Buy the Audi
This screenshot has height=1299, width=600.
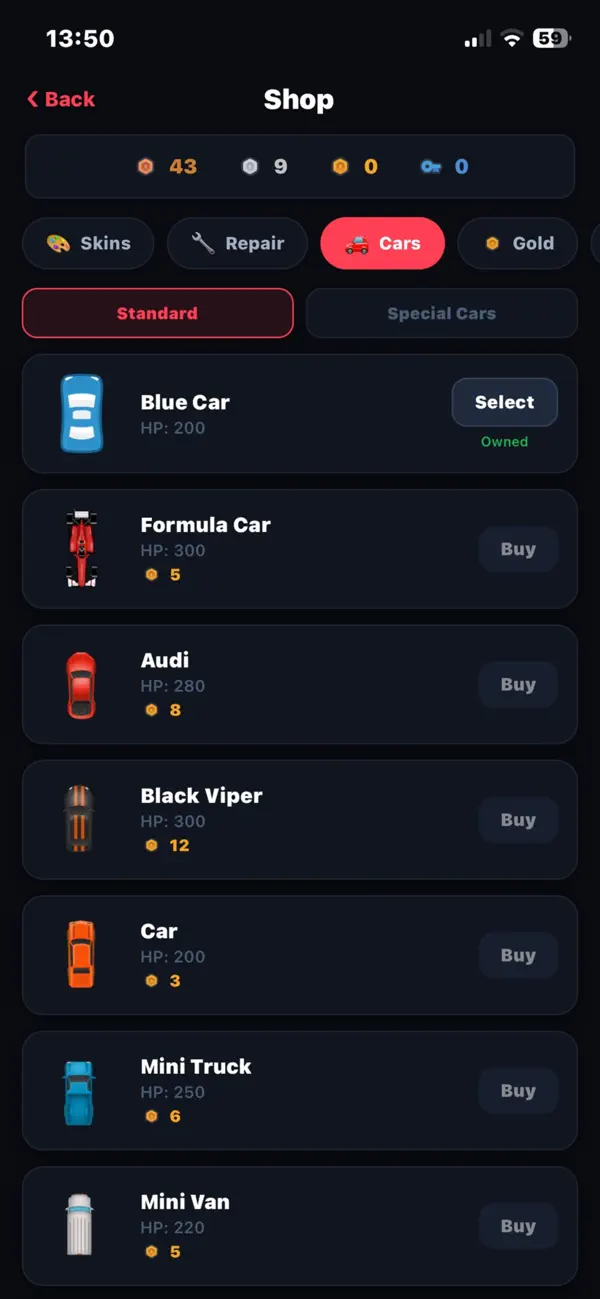pyautogui.click(x=518, y=684)
